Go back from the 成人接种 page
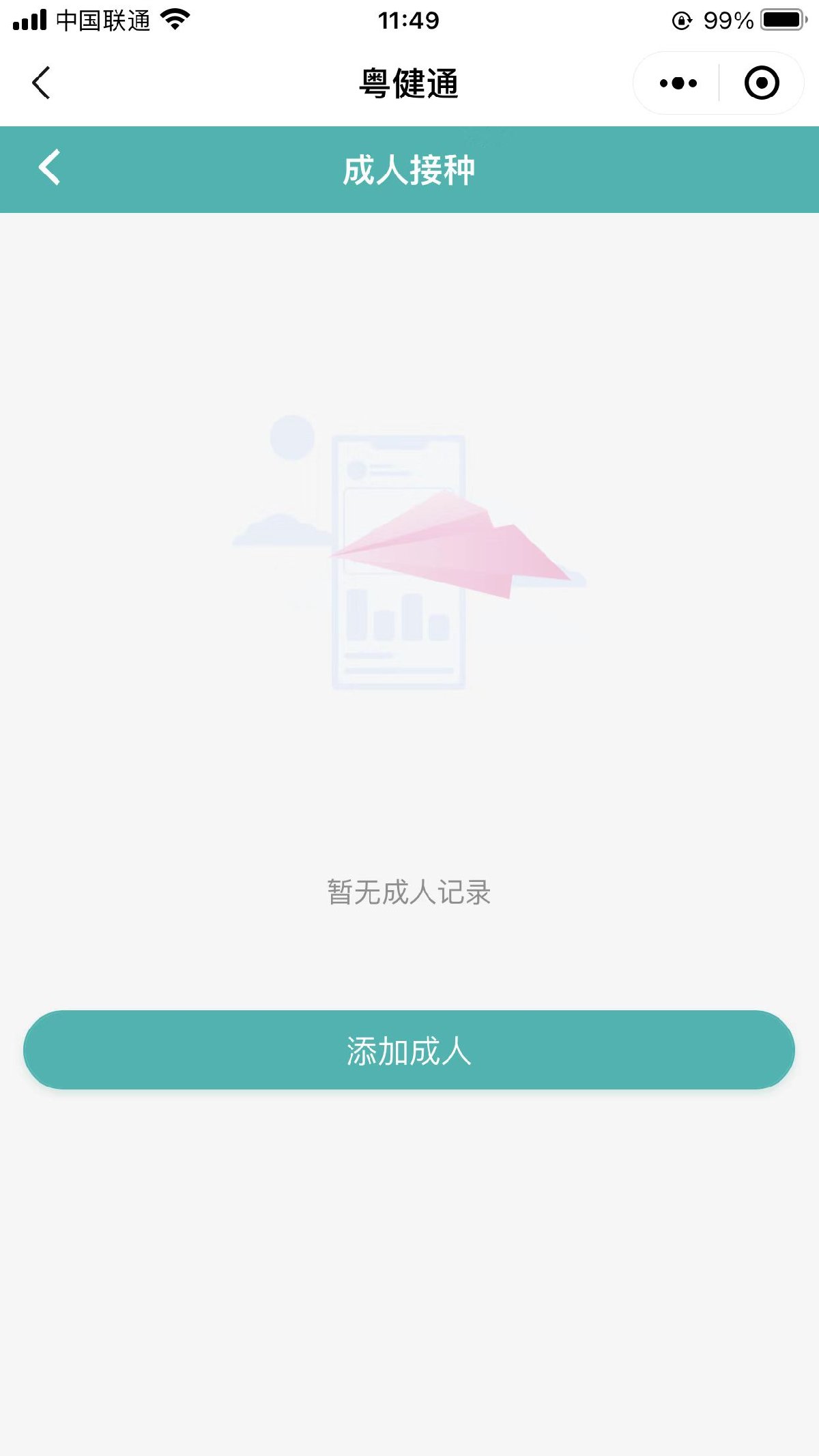Image resolution: width=819 pixels, height=1456 pixels. point(49,168)
